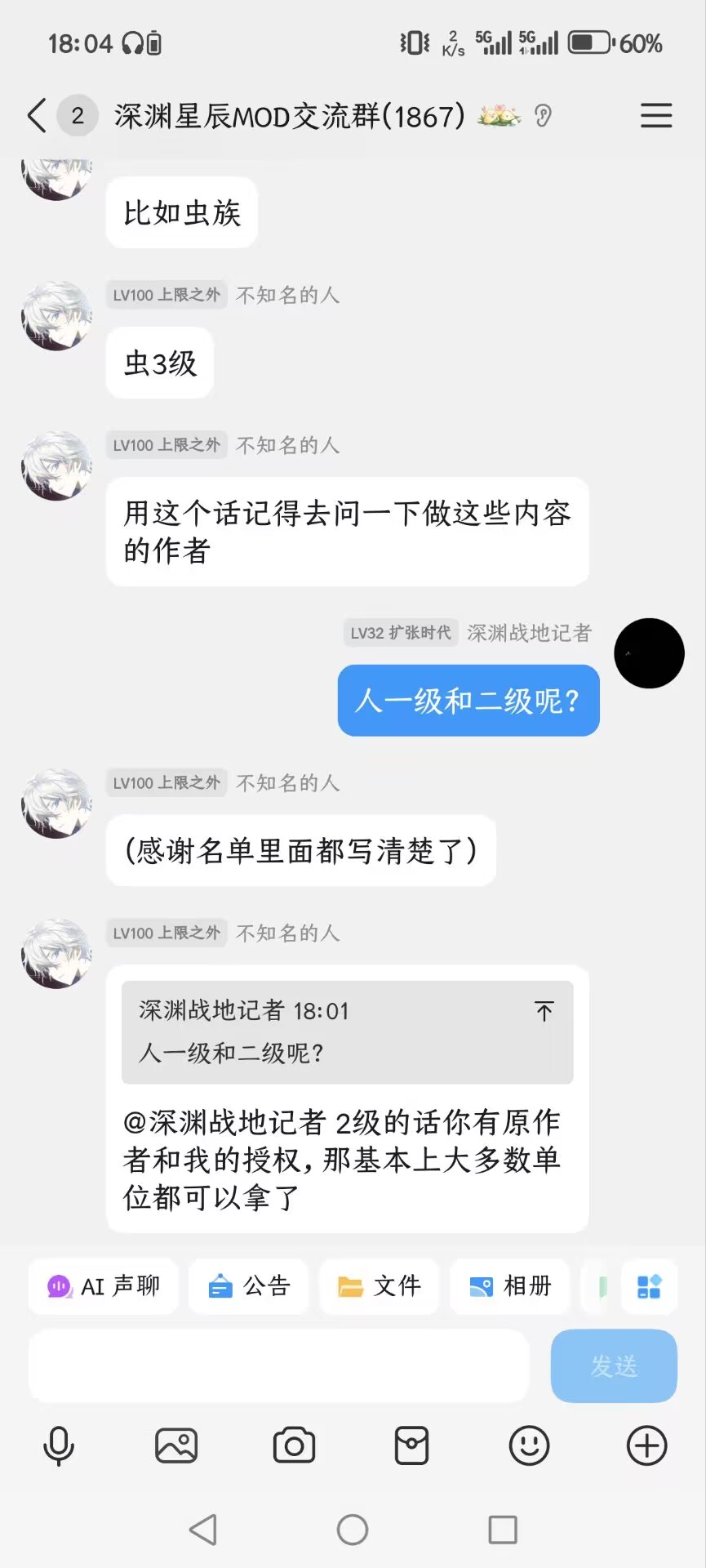The width and height of the screenshot is (706, 1568).
Task: Open 不知名的人 avatar next to 虫3级
Action: (x=56, y=316)
